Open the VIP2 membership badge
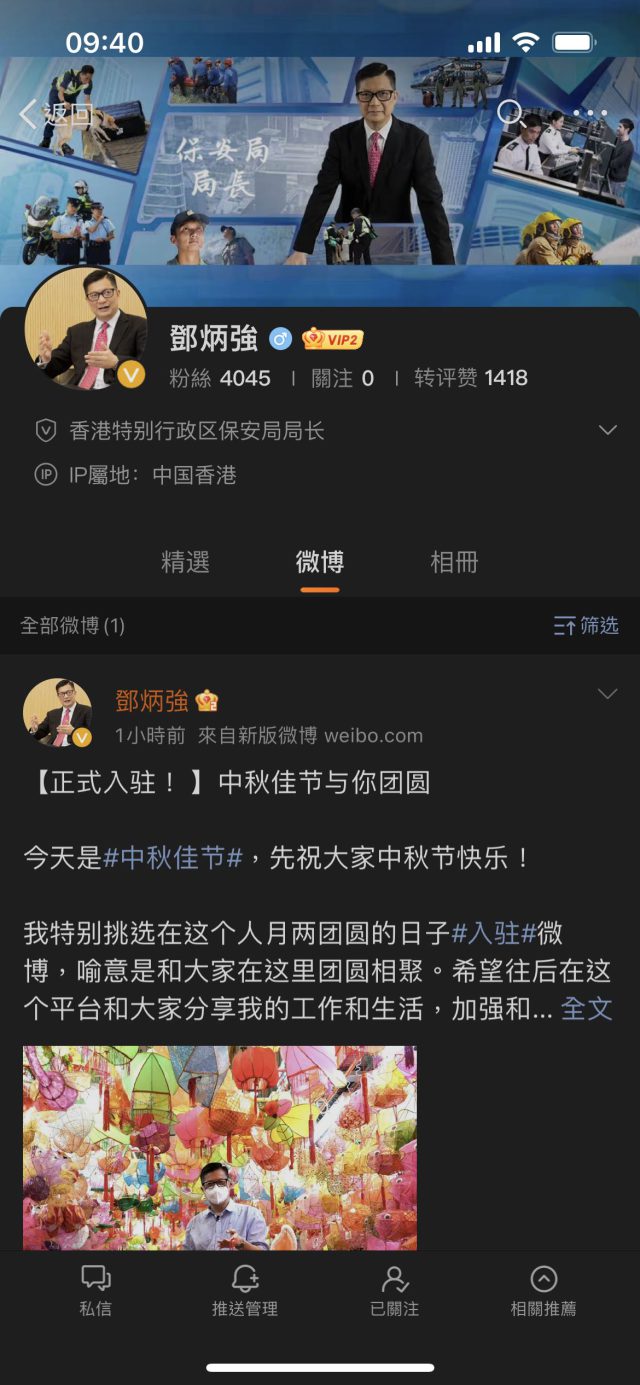Image resolution: width=640 pixels, height=1385 pixels. coord(332,339)
